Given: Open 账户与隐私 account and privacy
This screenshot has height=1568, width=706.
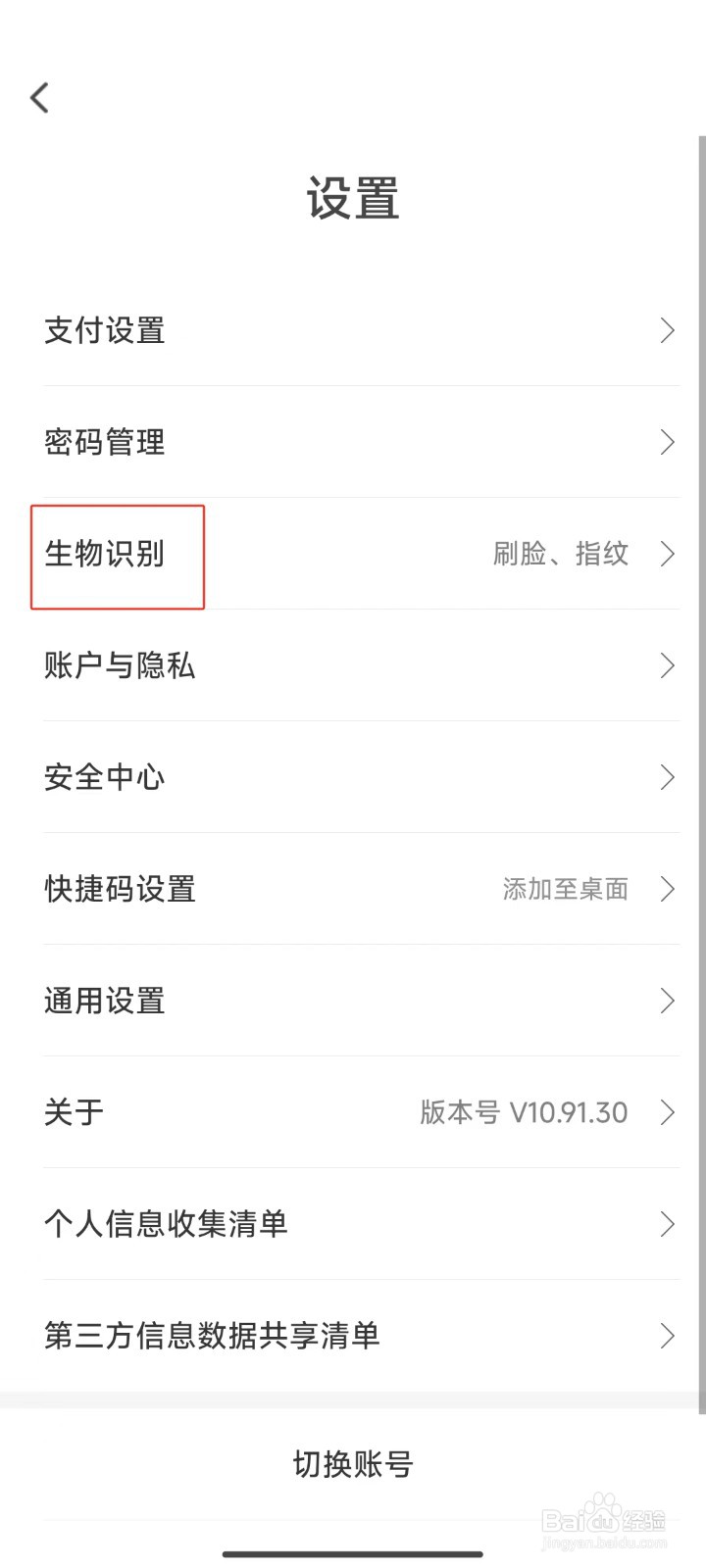Looking at the screenshot, I should 120,666.
